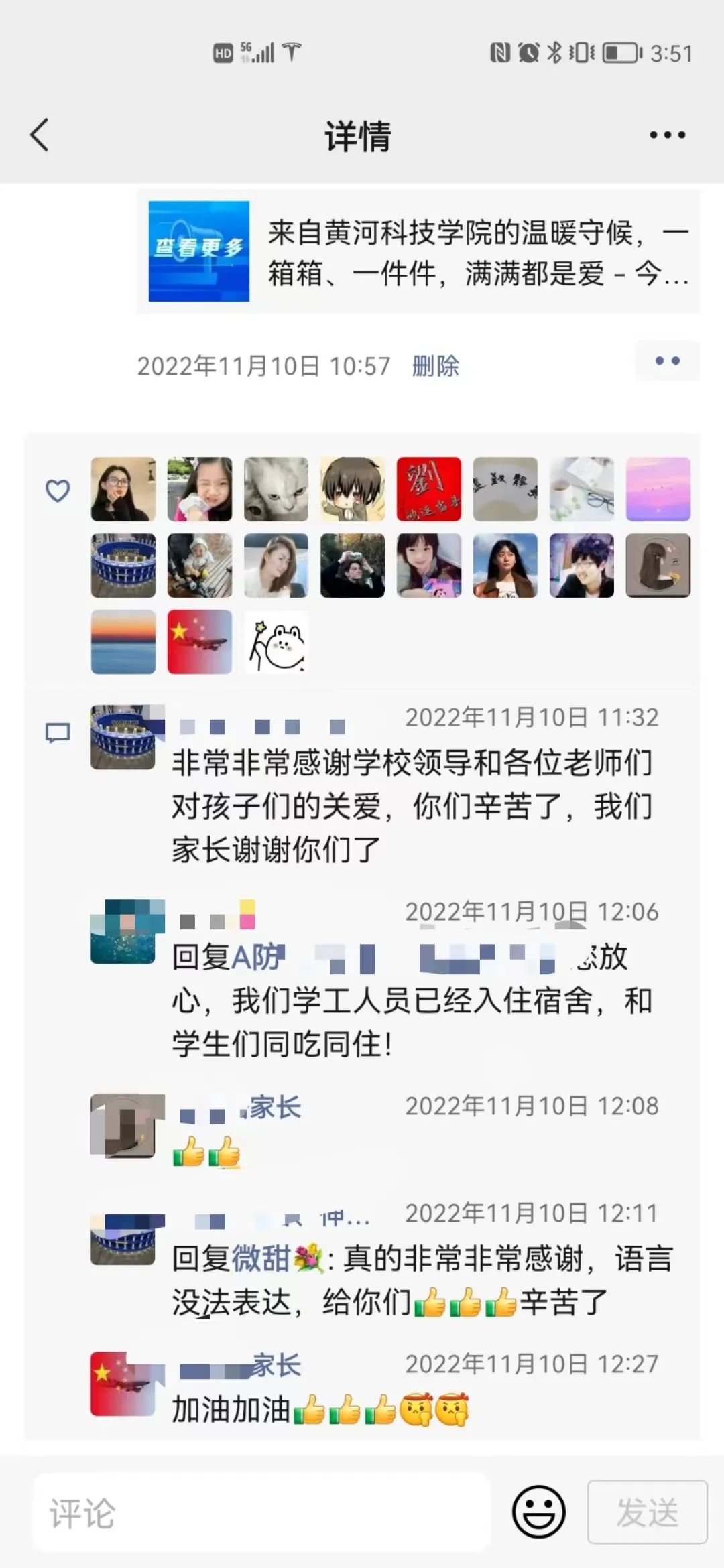
Task: Tap 删除 to delete this post
Action: click(x=435, y=366)
